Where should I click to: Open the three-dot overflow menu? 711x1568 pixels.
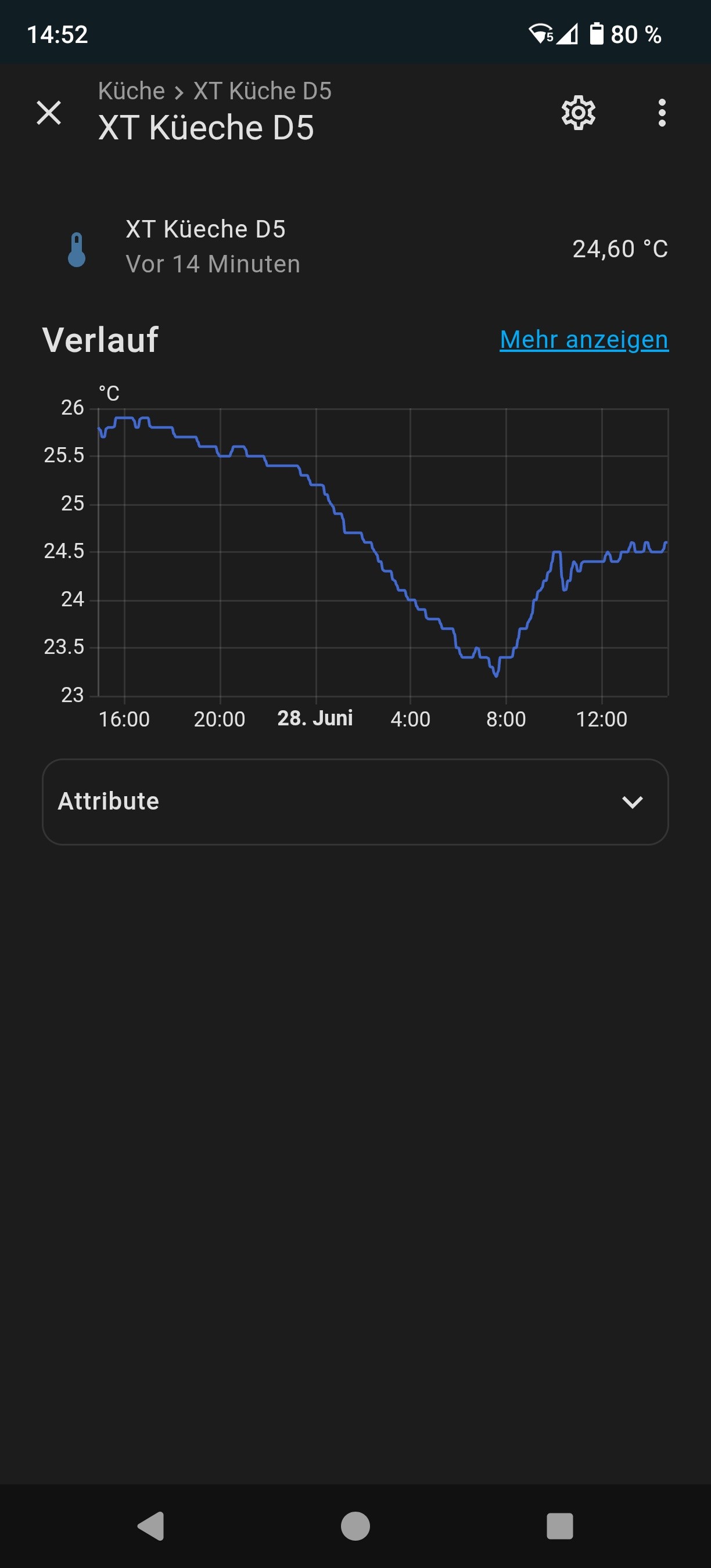coord(662,113)
